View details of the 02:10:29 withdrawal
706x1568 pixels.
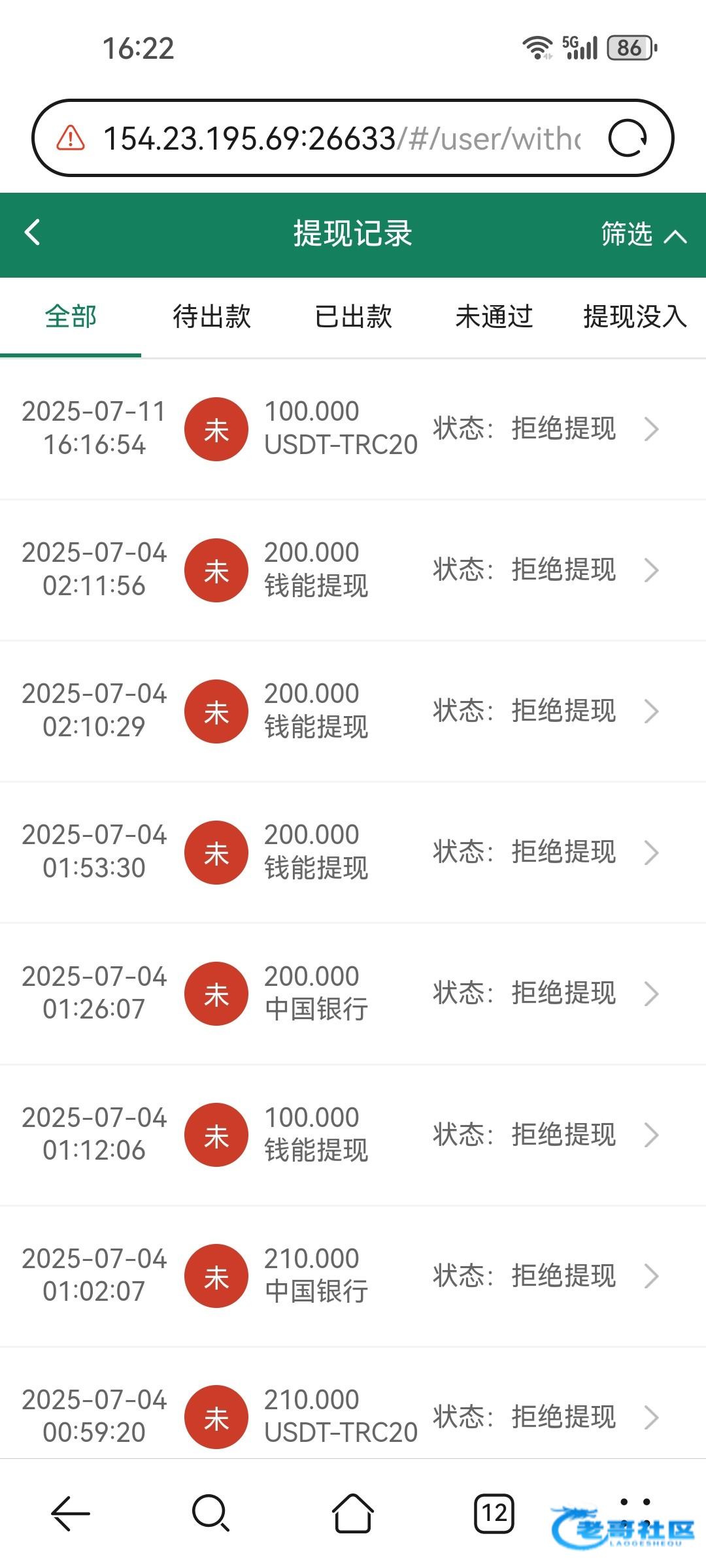click(353, 711)
